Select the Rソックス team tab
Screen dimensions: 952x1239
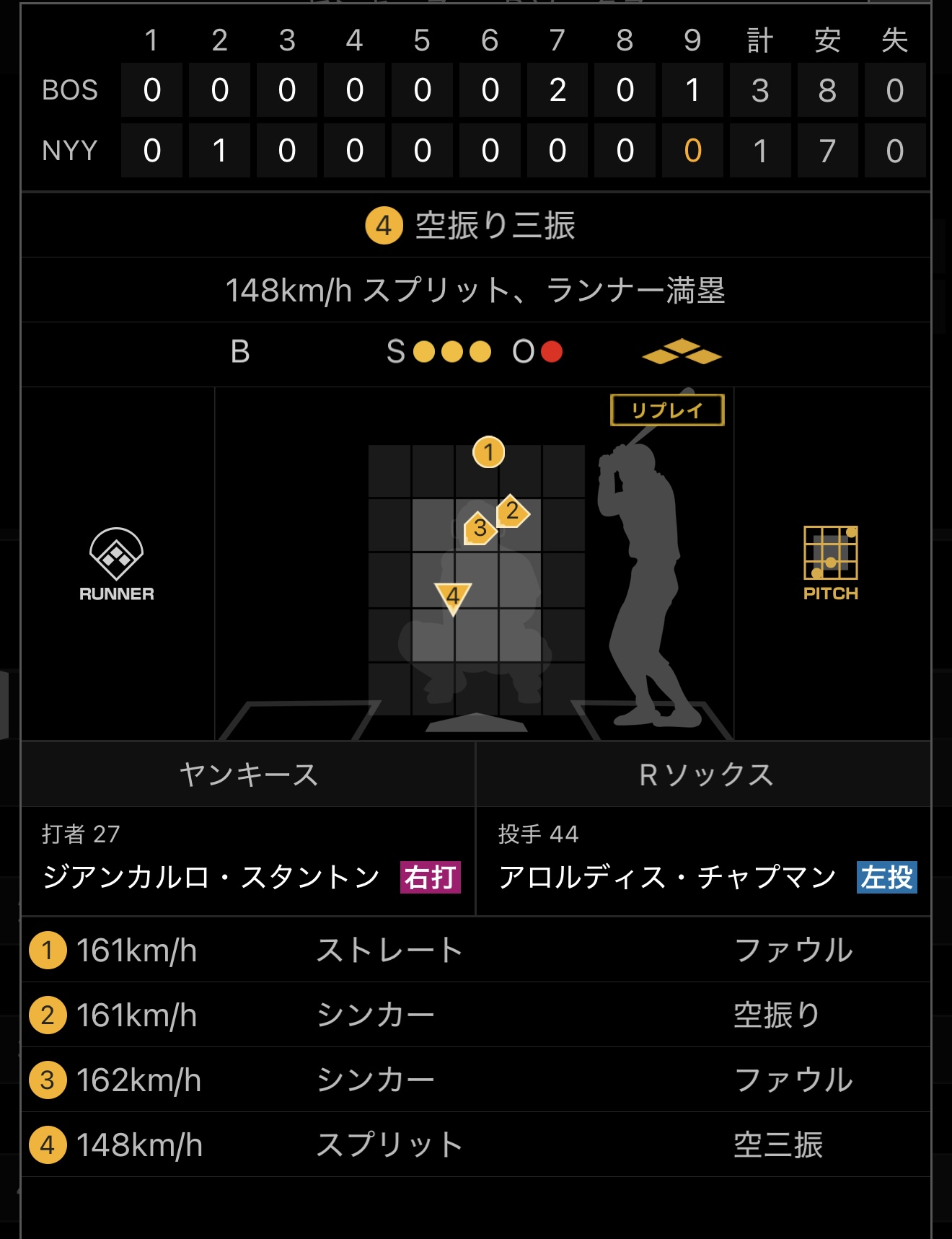[704, 775]
